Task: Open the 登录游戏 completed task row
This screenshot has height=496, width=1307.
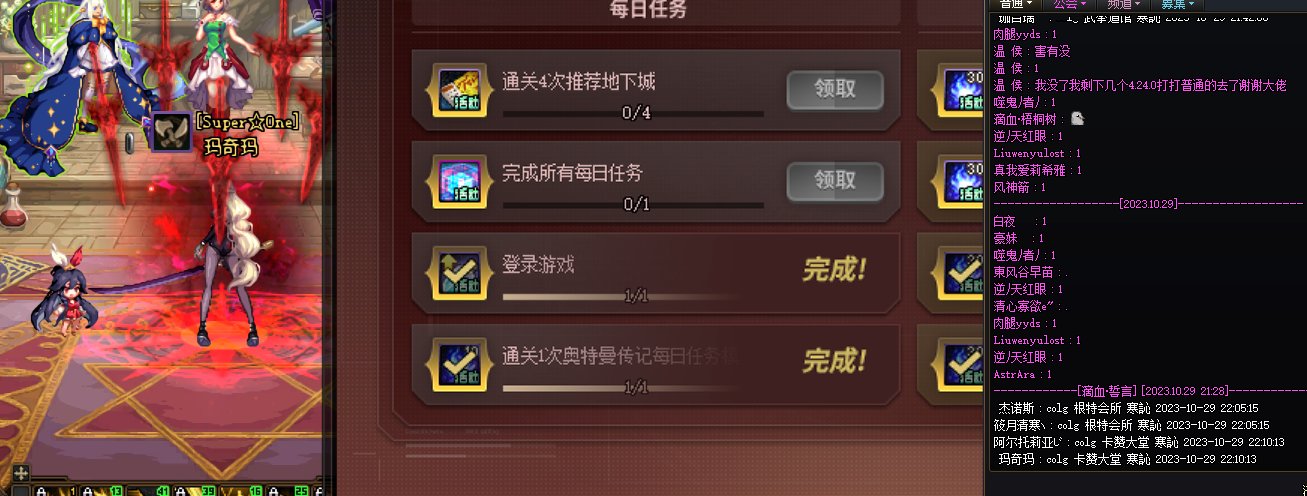Action: pos(655,273)
